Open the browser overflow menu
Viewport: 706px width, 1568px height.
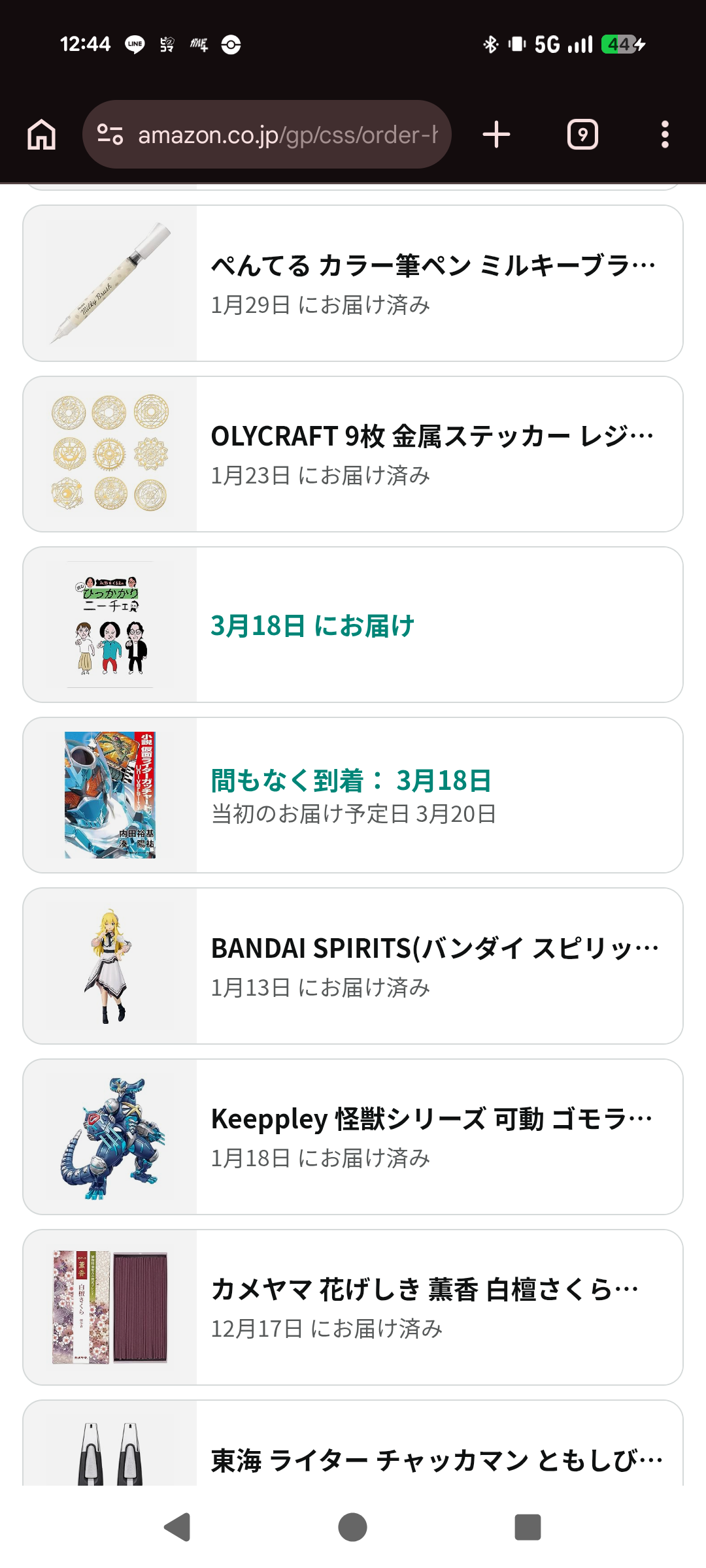click(x=665, y=135)
